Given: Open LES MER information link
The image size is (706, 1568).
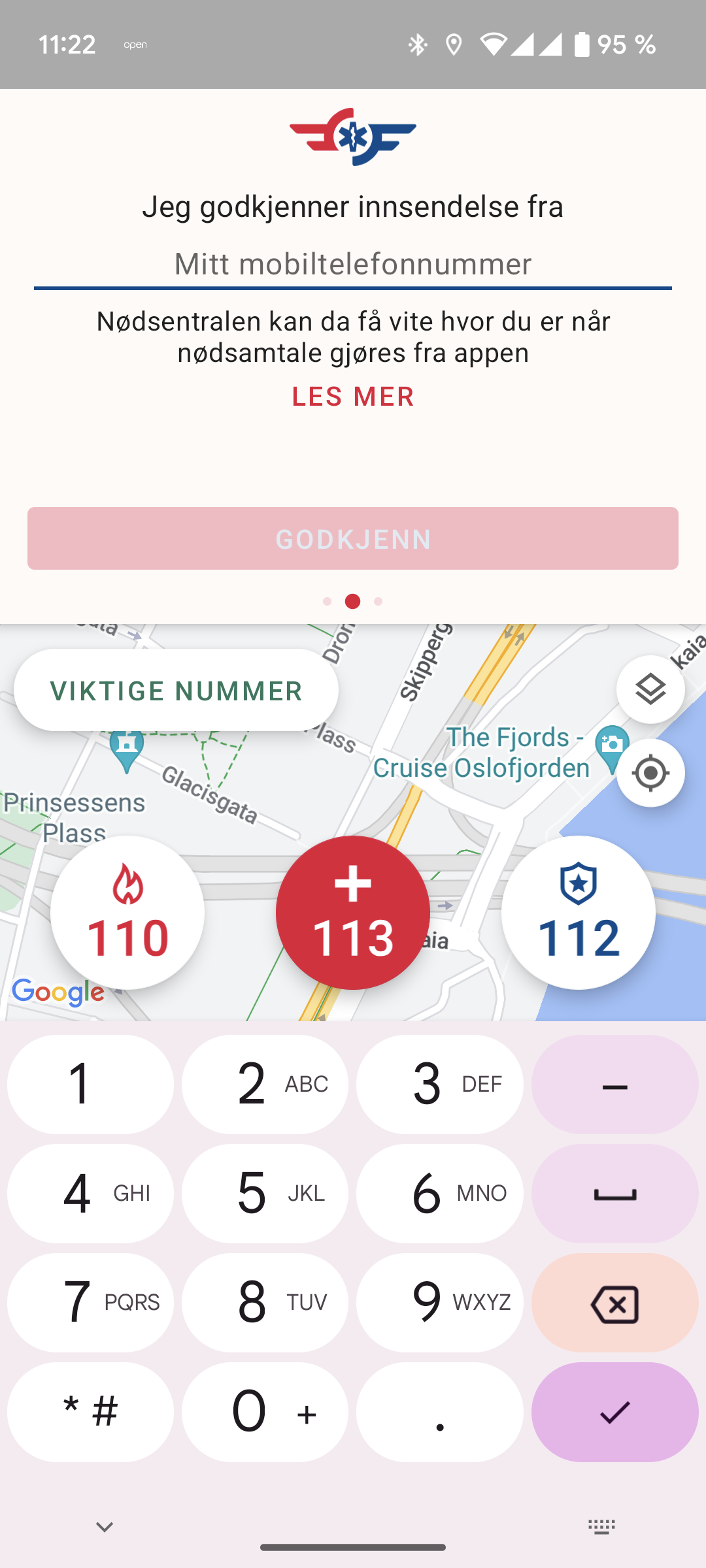Looking at the screenshot, I should coord(352,397).
